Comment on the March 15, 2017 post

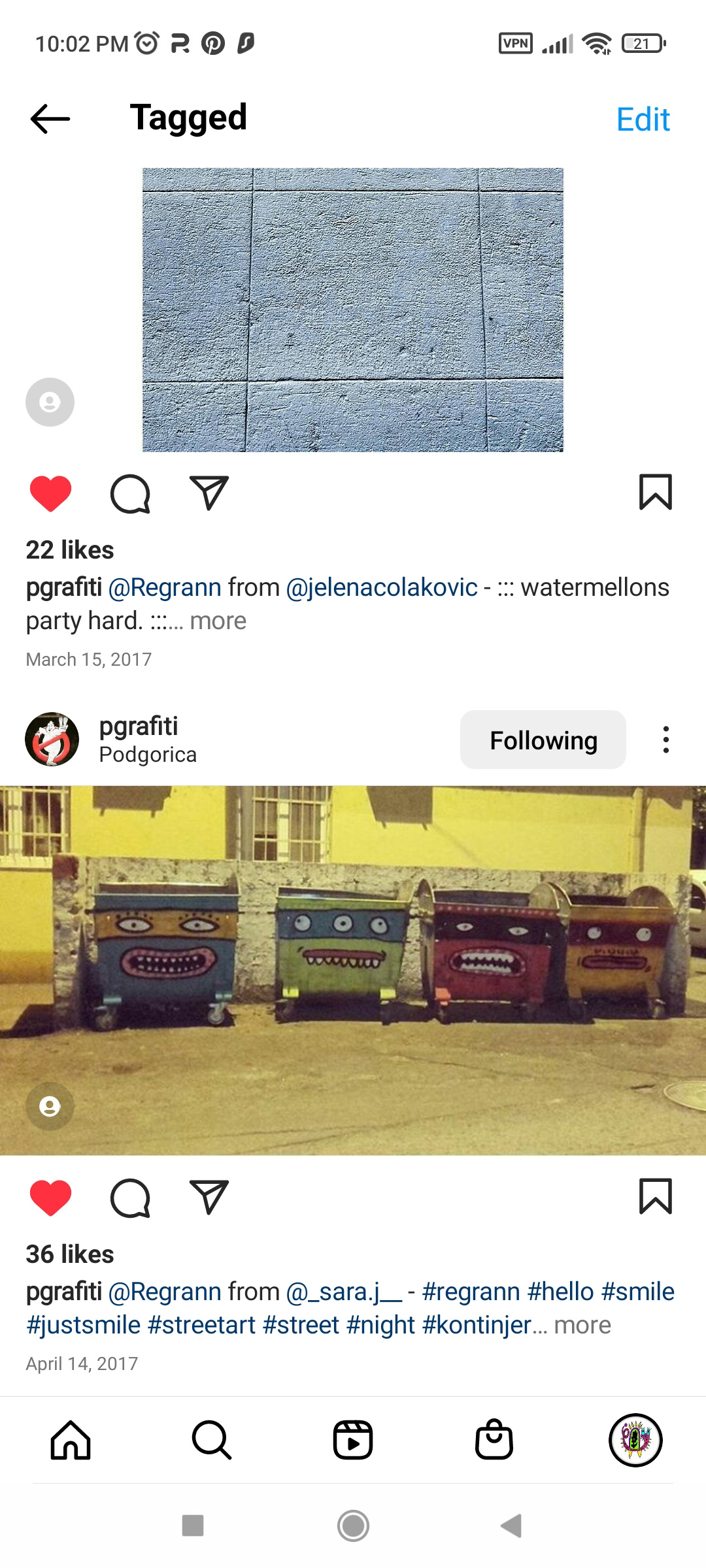[x=130, y=493]
